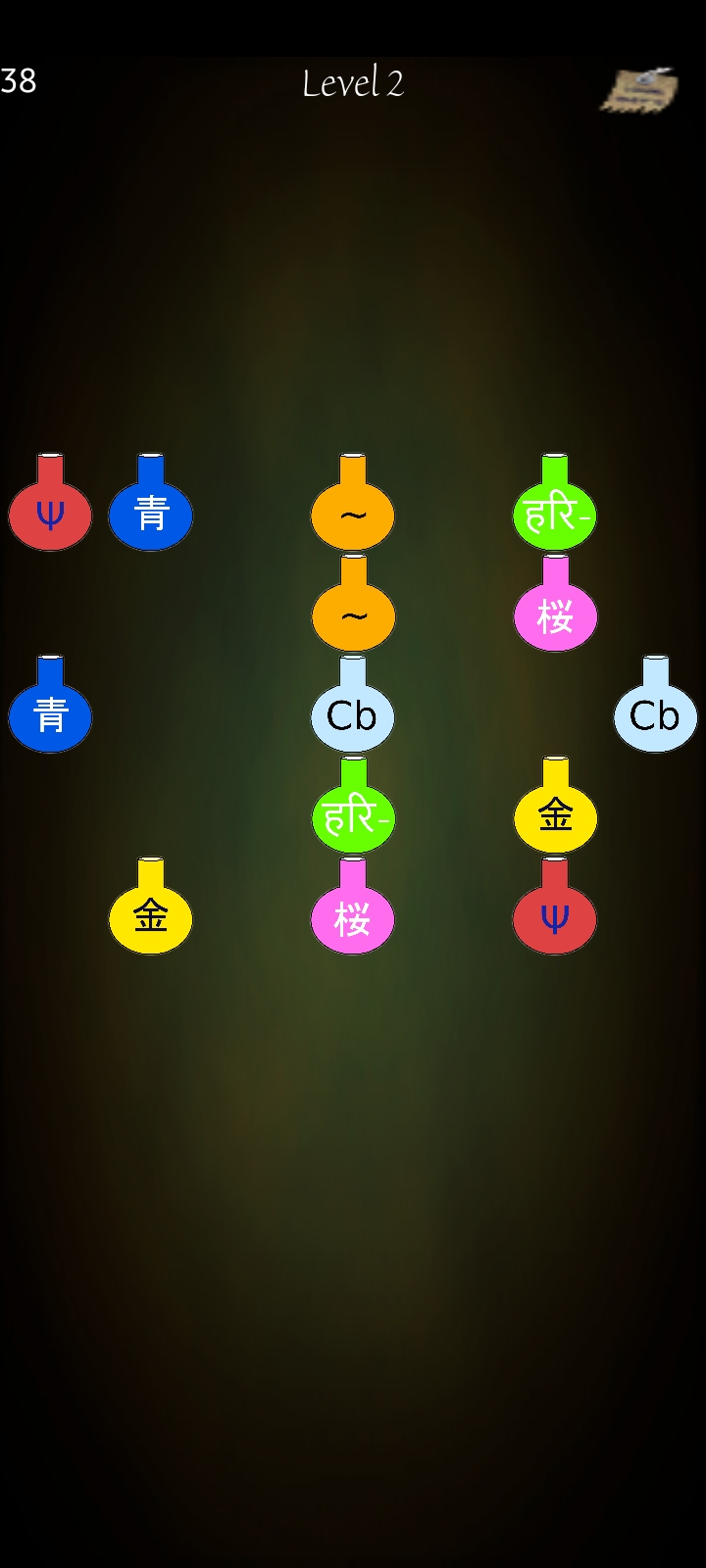
Task: Tap the pink 桜 flask beside an orange ~ flask
Action: [555, 604]
